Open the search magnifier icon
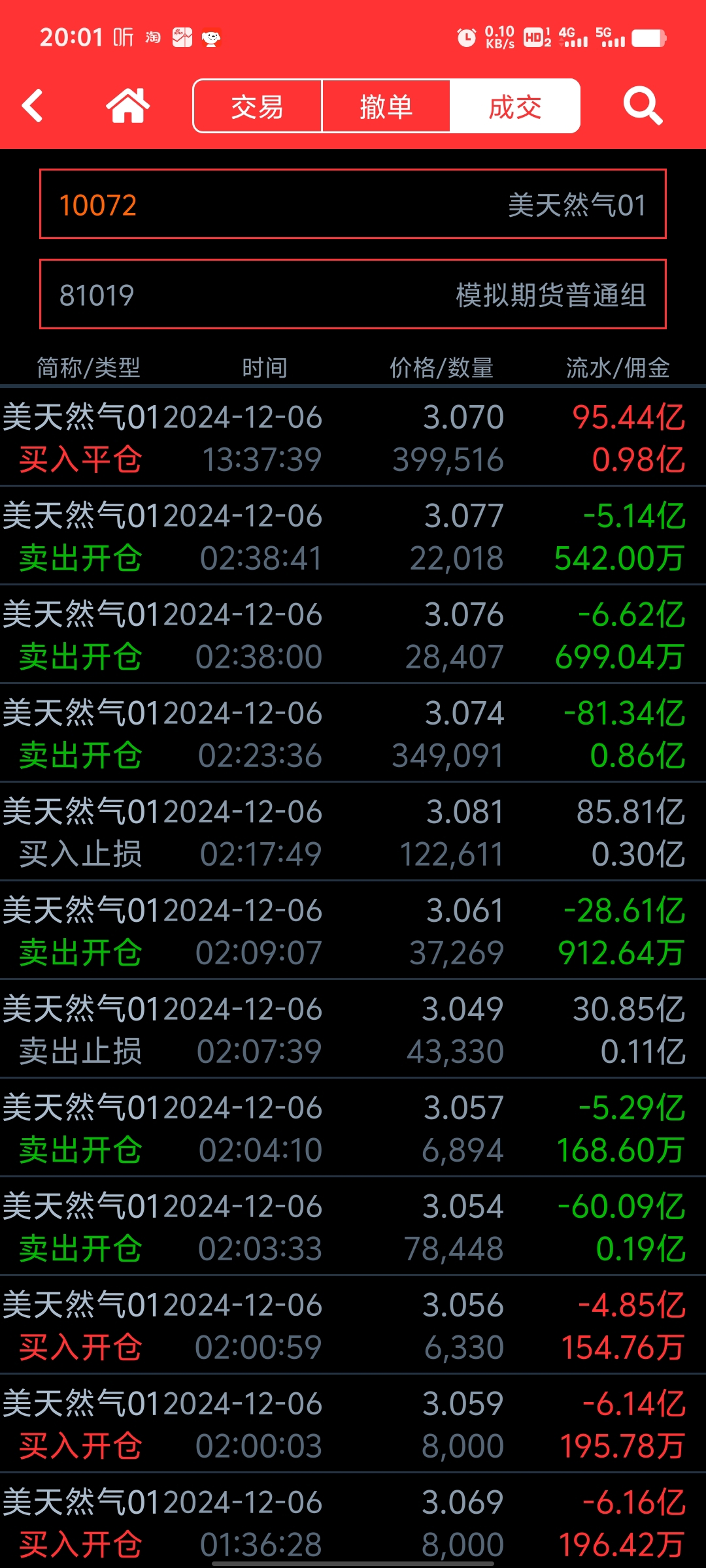Screen dimensions: 706x1568 tap(643, 106)
